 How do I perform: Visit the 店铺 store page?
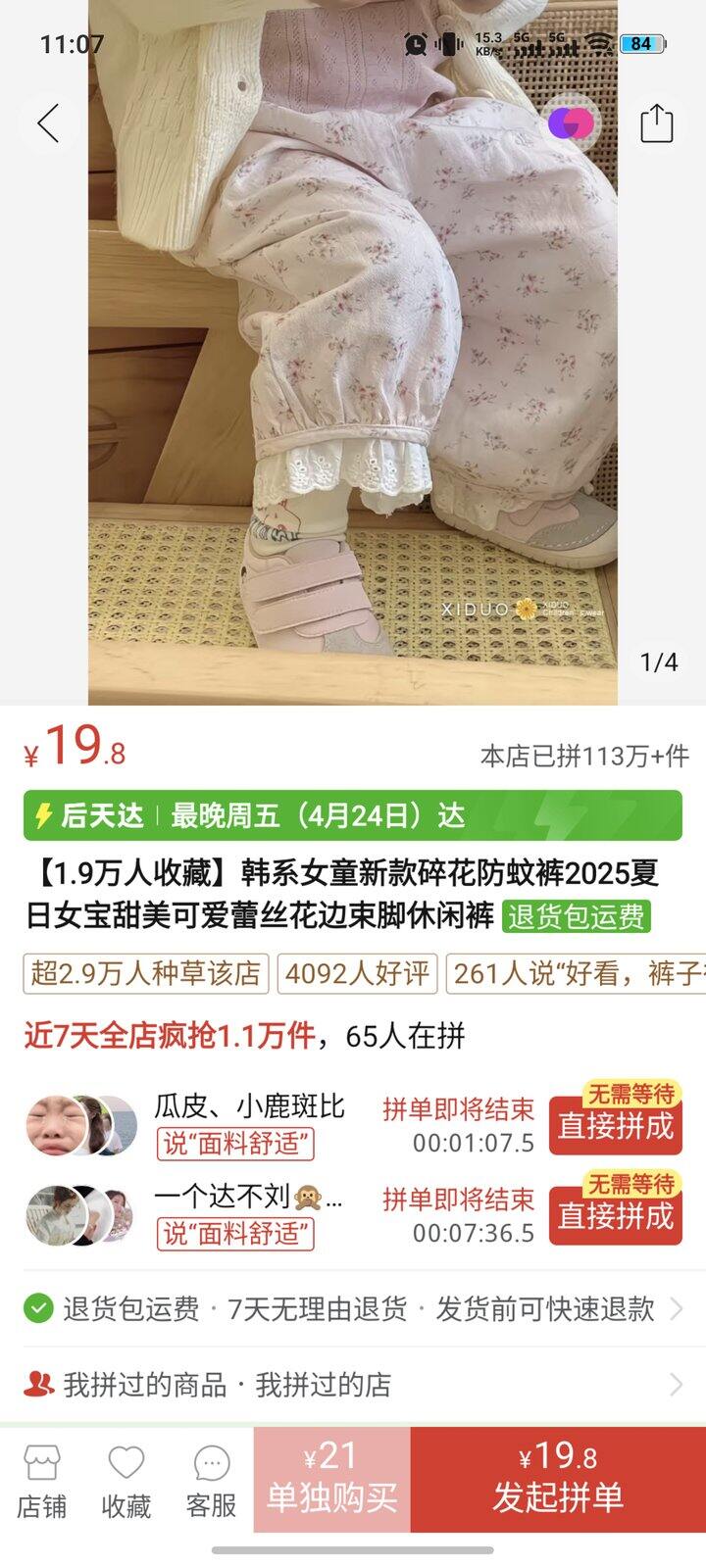(41, 1482)
